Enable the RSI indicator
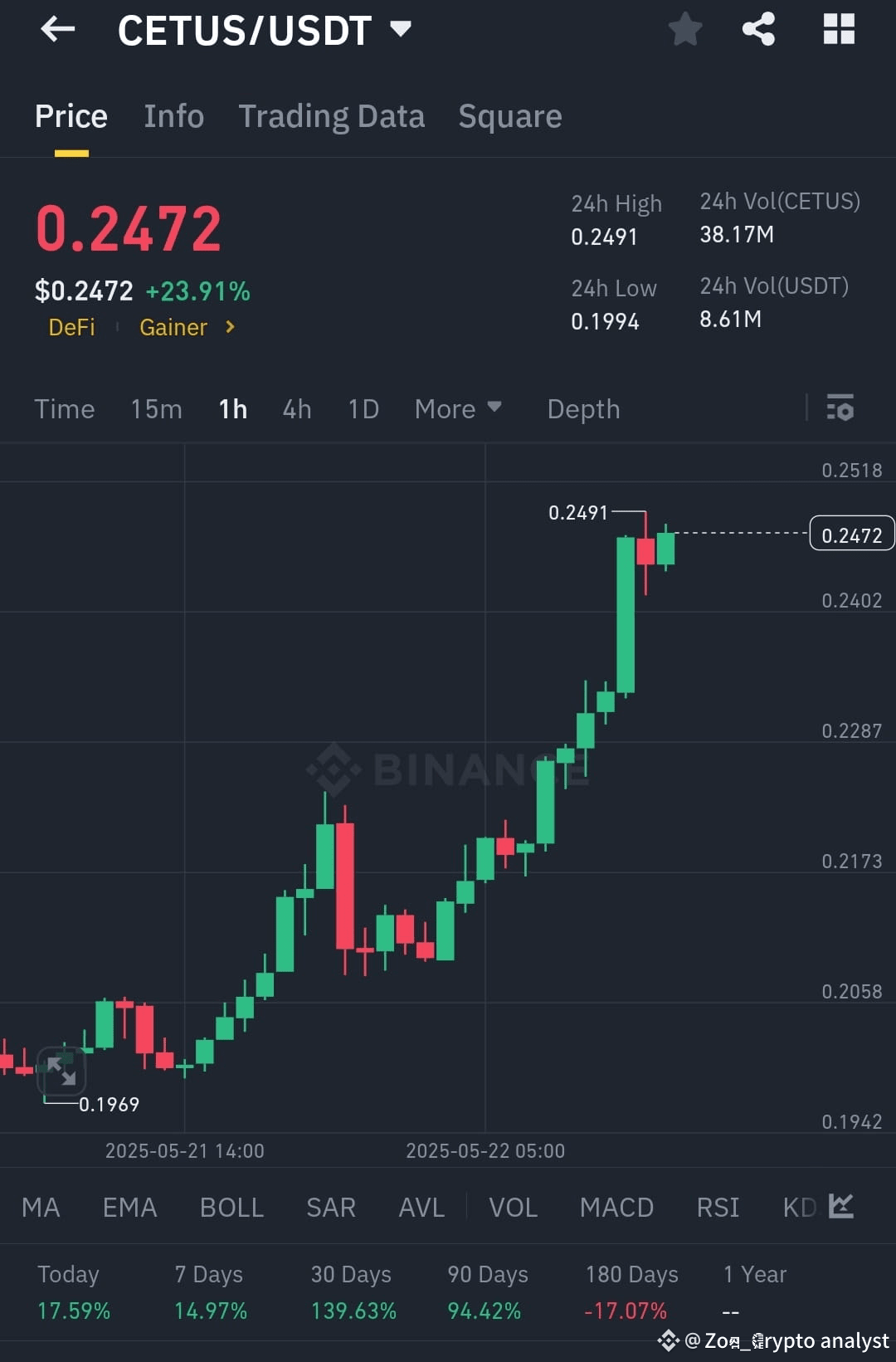 717,1208
